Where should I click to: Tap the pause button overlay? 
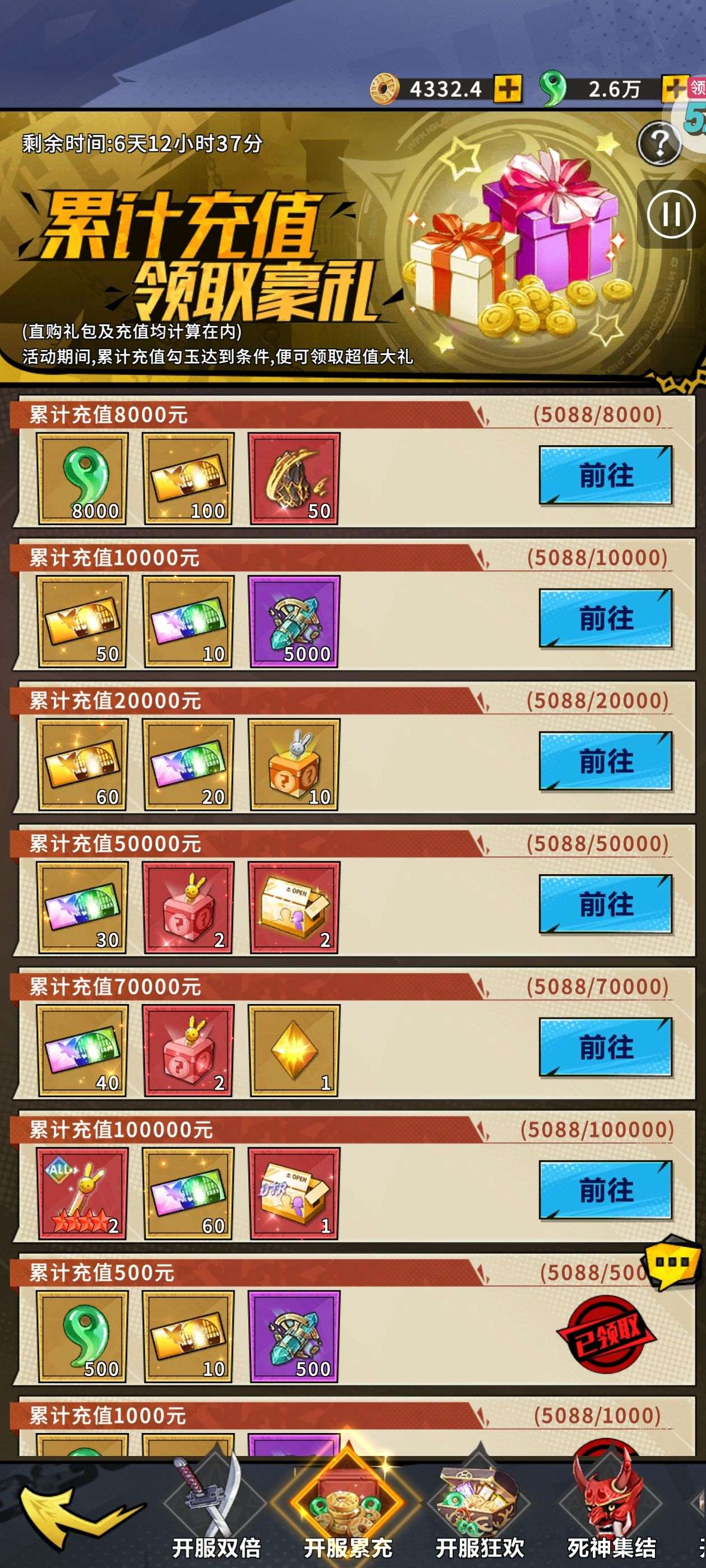(x=671, y=214)
